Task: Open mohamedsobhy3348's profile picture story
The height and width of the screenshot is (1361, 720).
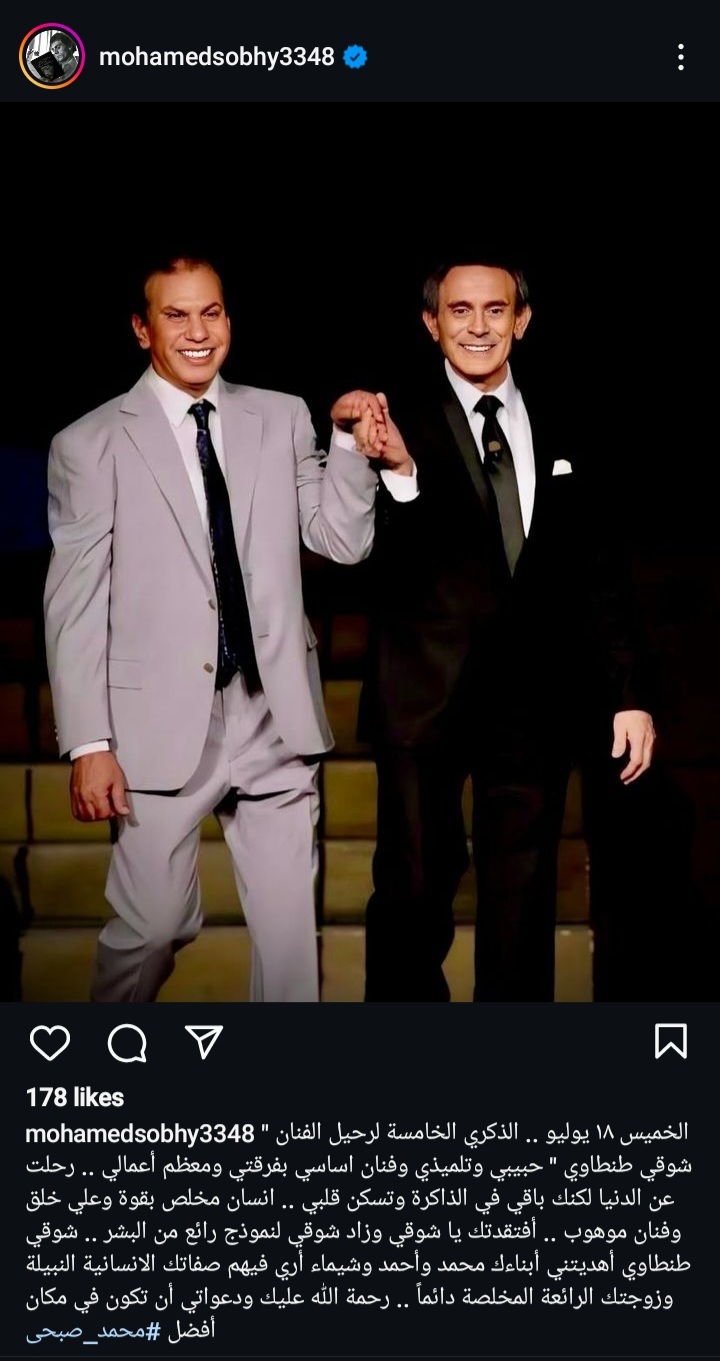Action: click(52, 57)
